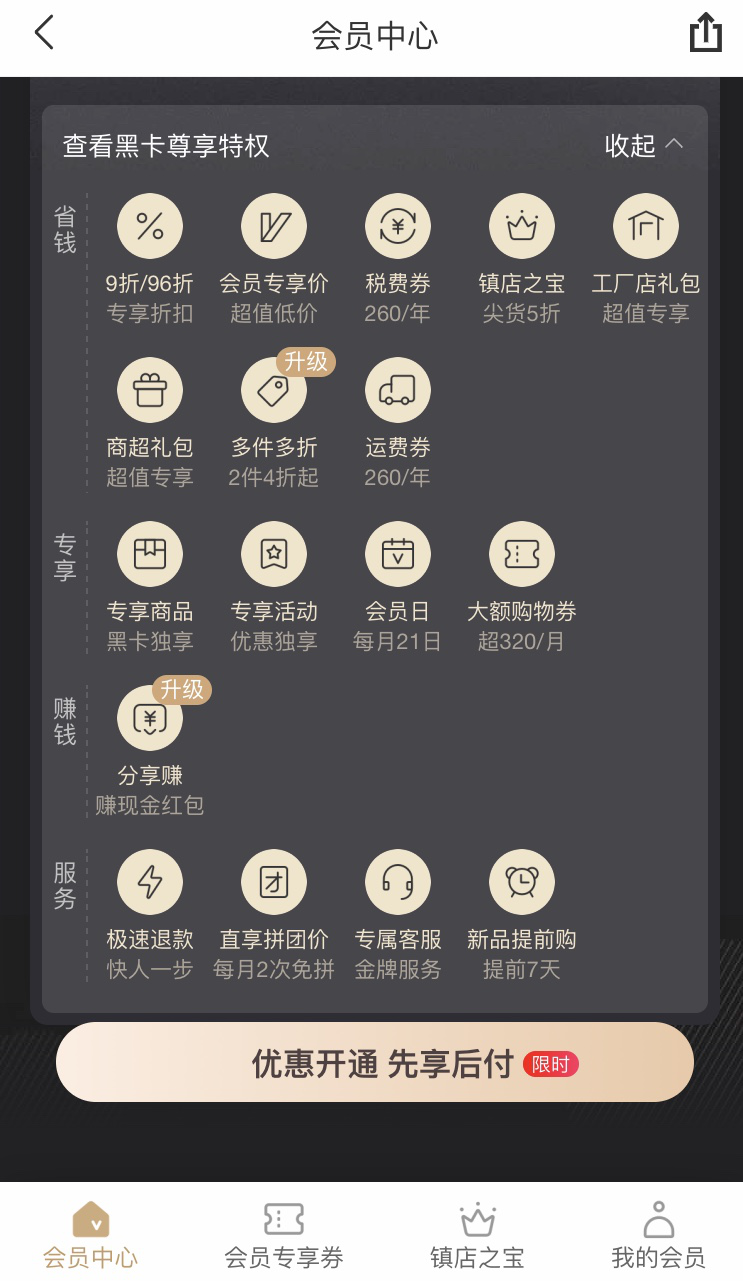Open 工厂店礼包 privilege
This screenshot has width=743, height=1281.
pos(645,226)
